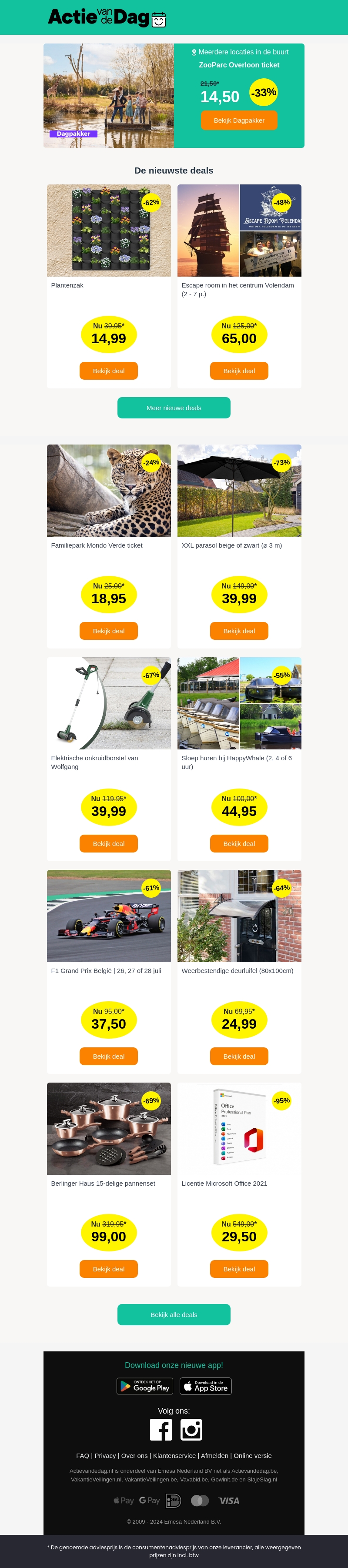
Task: View the Volendam escape room deal
Action: (x=238, y=371)
